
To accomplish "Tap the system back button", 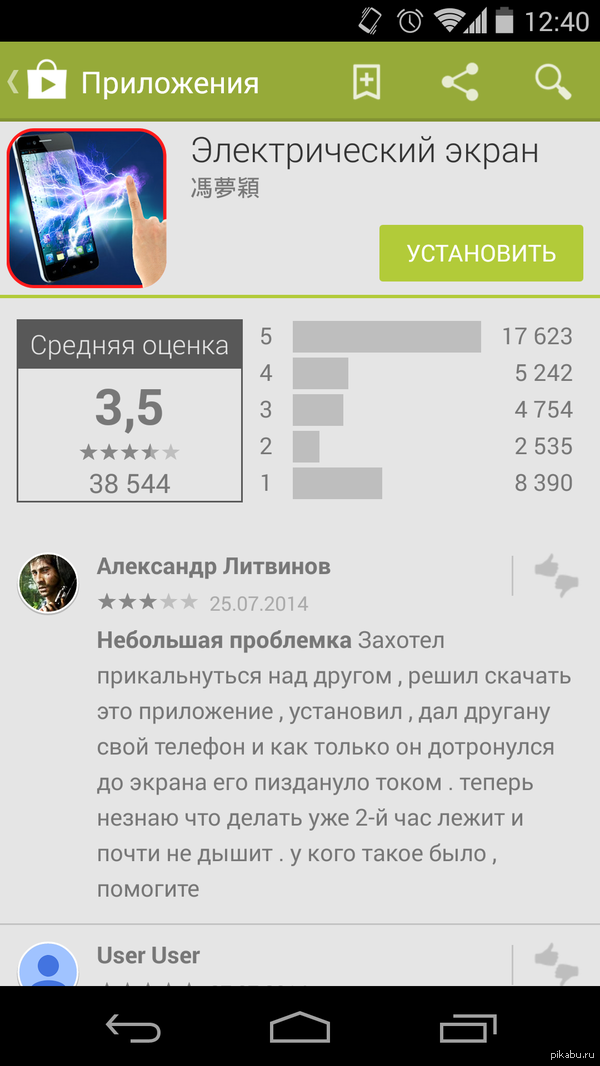I will (x=132, y=1027).
